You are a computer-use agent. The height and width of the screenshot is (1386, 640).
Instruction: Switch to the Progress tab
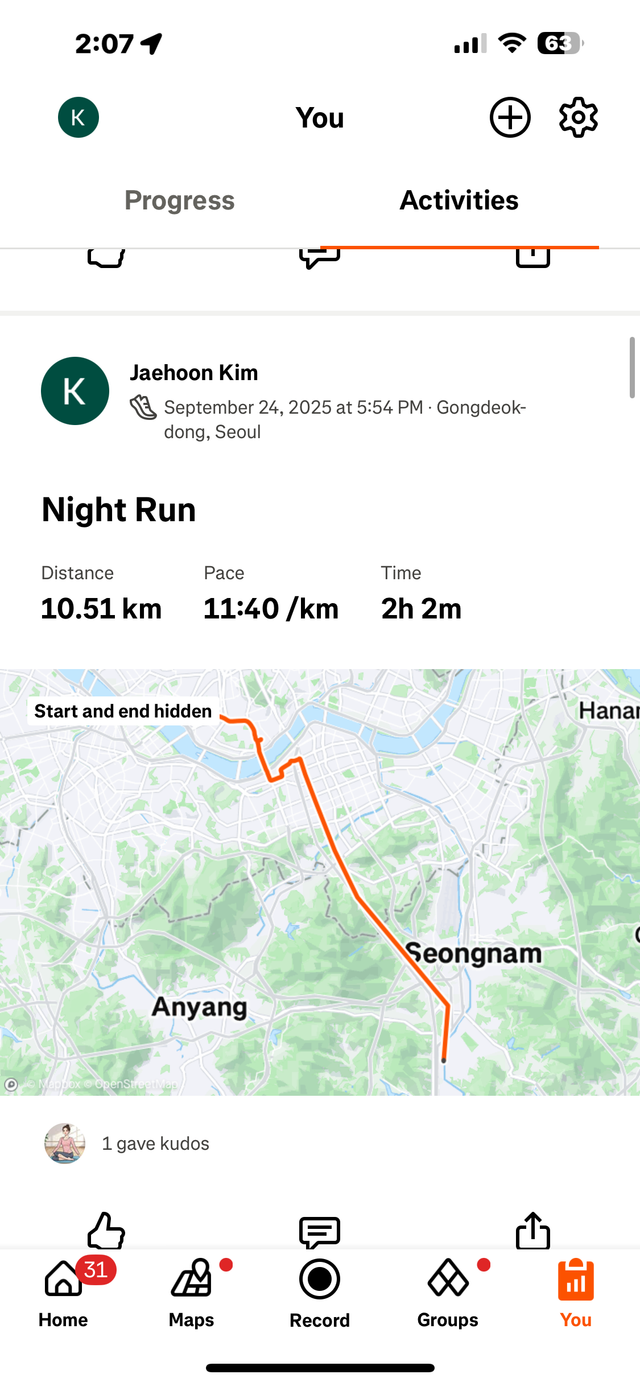[x=179, y=200]
